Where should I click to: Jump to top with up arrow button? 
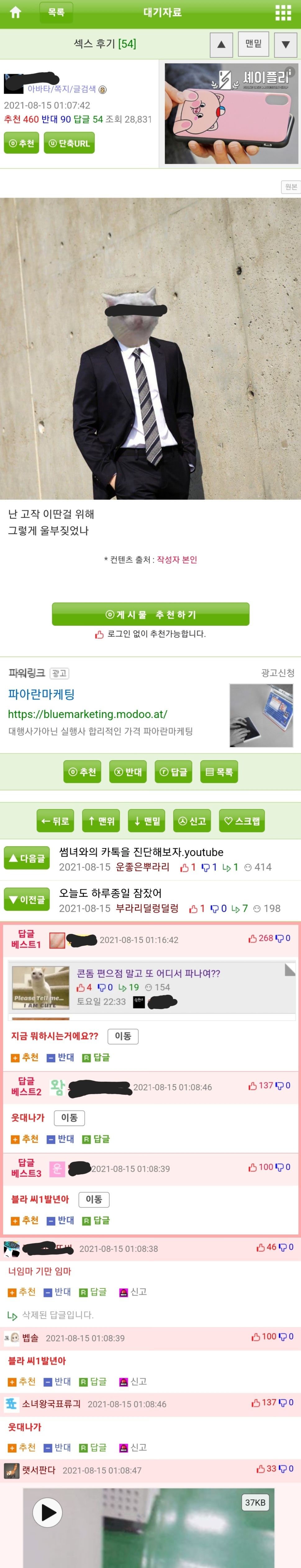tap(221, 44)
